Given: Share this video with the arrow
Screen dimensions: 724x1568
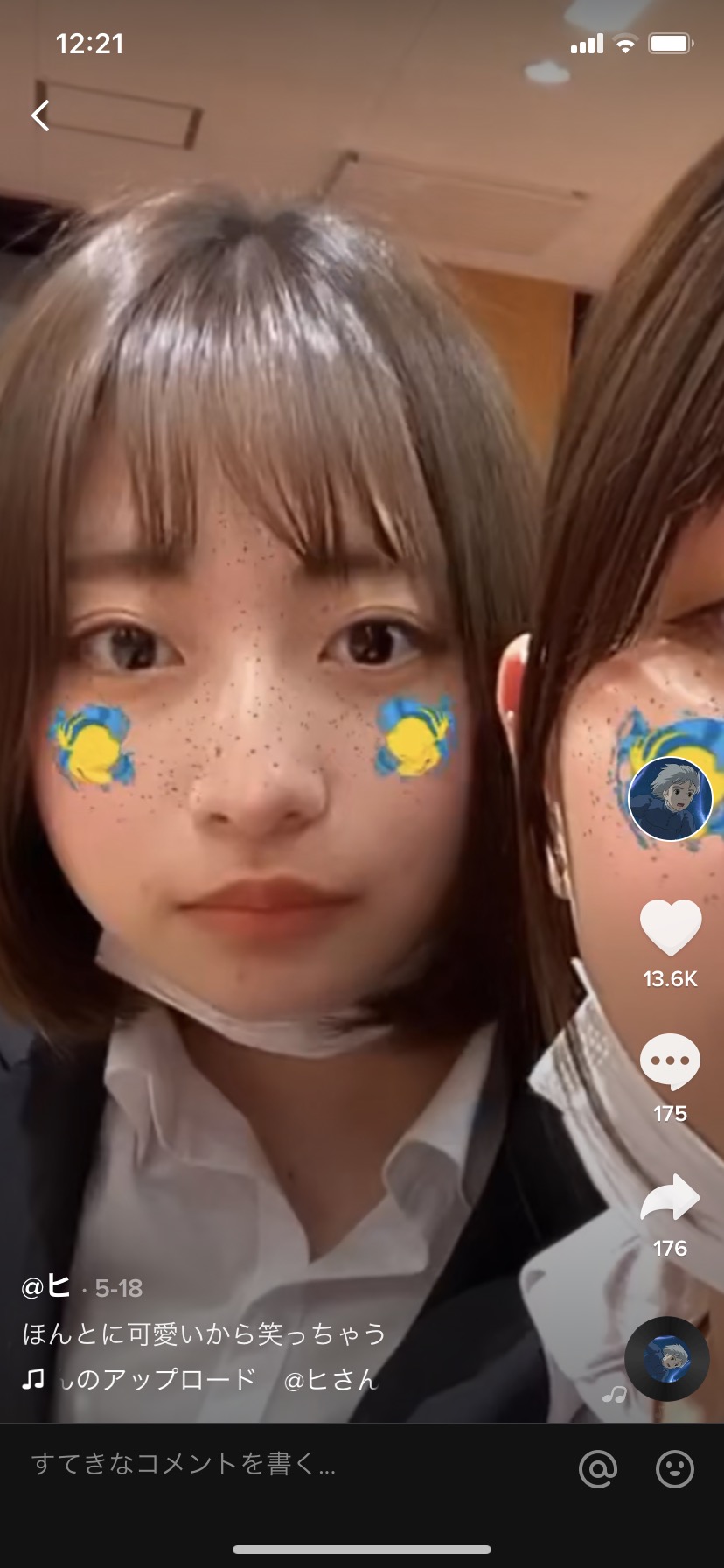Looking at the screenshot, I should pyautogui.click(x=671, y=1197).
